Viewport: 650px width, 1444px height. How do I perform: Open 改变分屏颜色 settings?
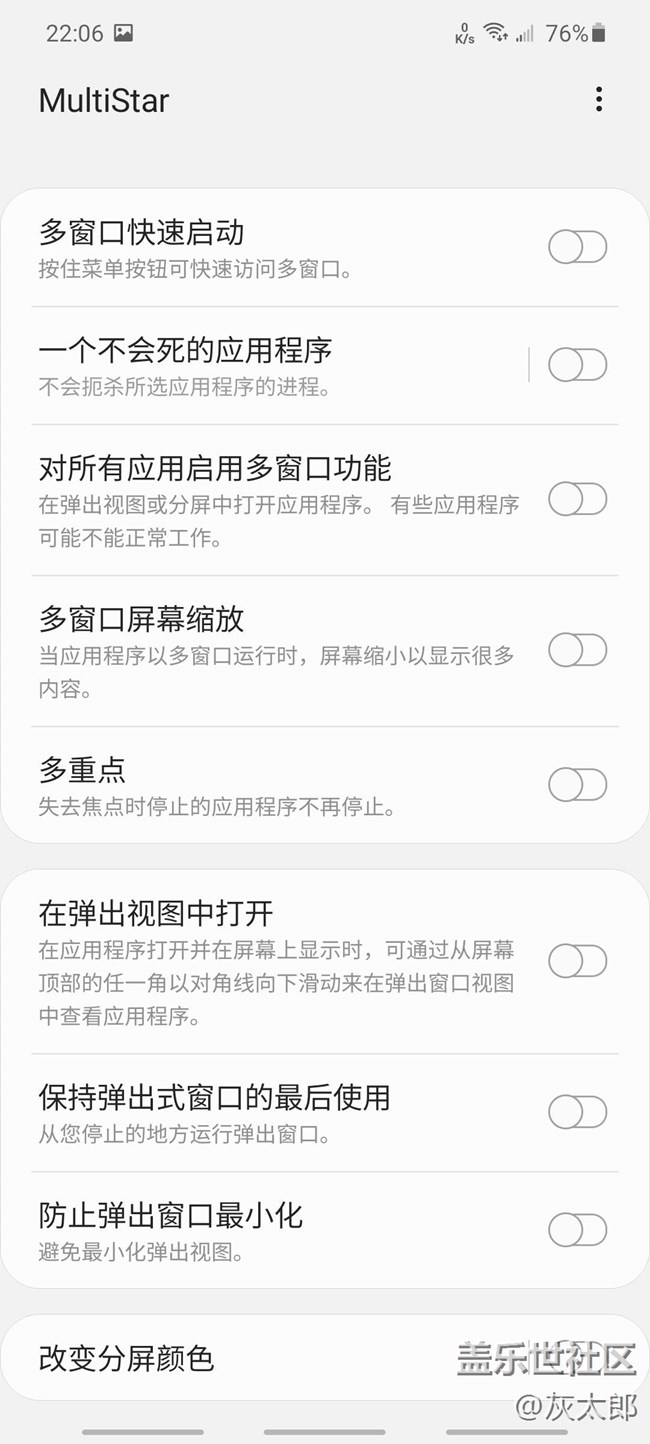coord(325,1358)
